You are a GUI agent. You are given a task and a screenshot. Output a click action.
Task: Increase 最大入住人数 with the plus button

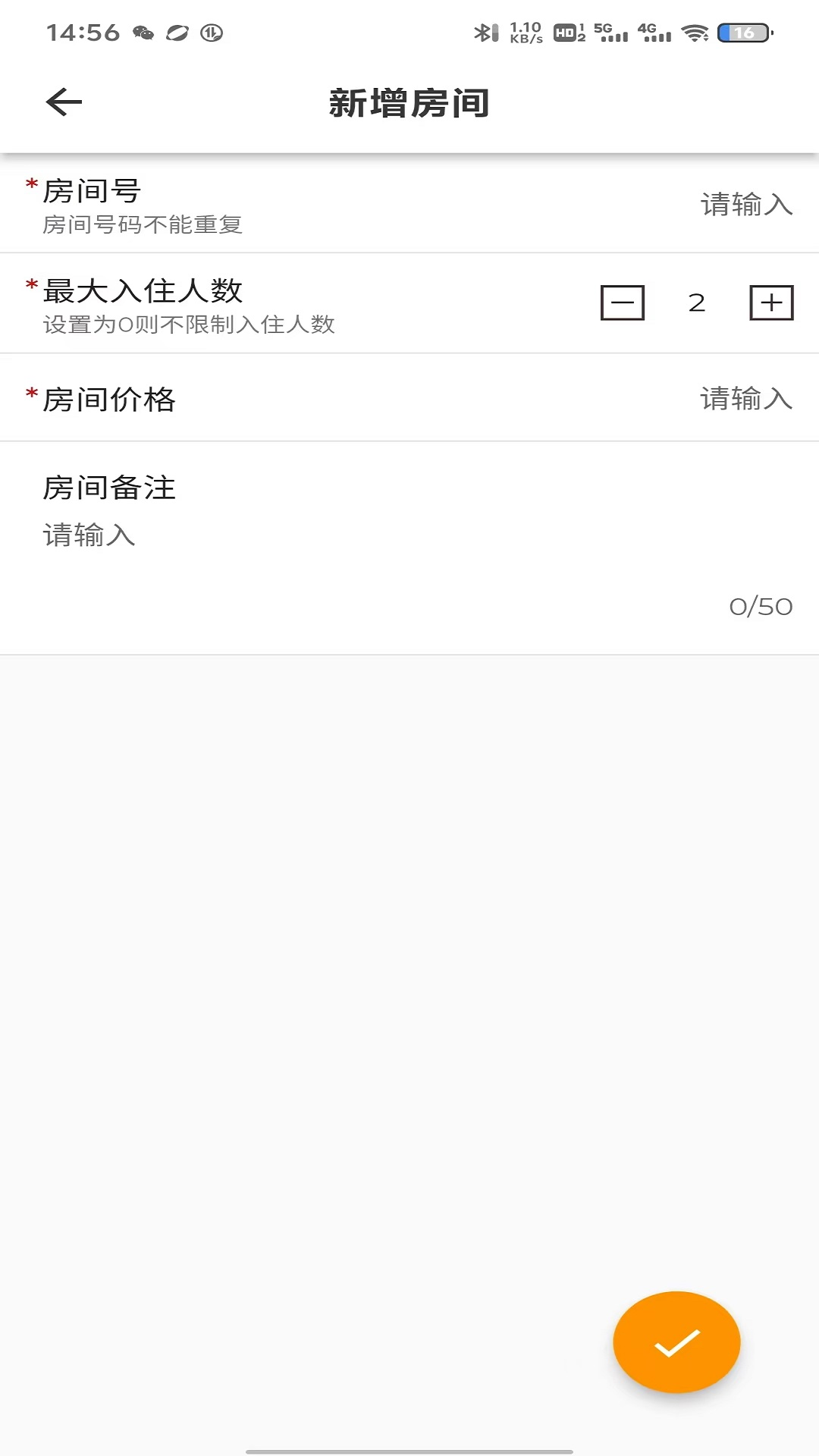(771, 303)
